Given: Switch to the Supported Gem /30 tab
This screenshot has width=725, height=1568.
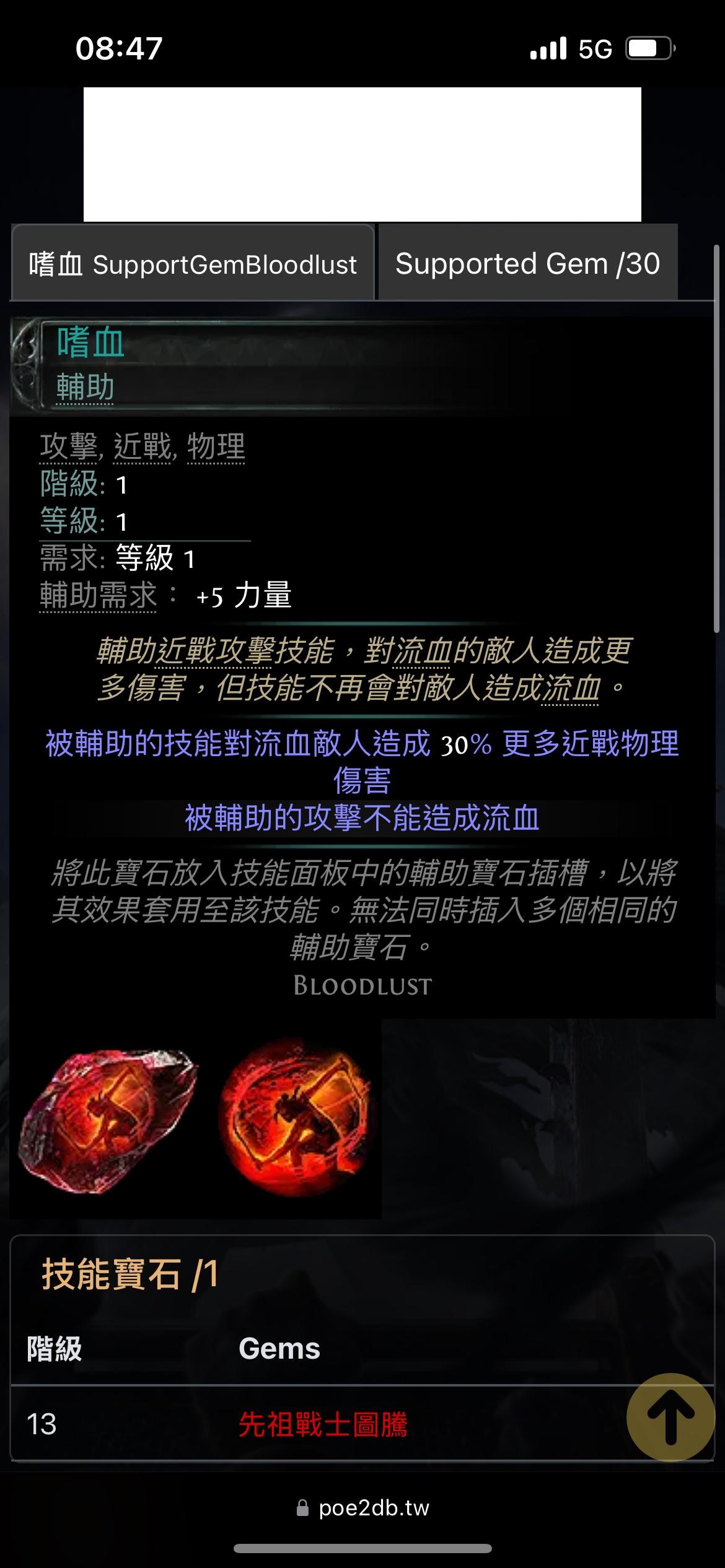Looking at the screenshot, I should (x=527, y=264).
